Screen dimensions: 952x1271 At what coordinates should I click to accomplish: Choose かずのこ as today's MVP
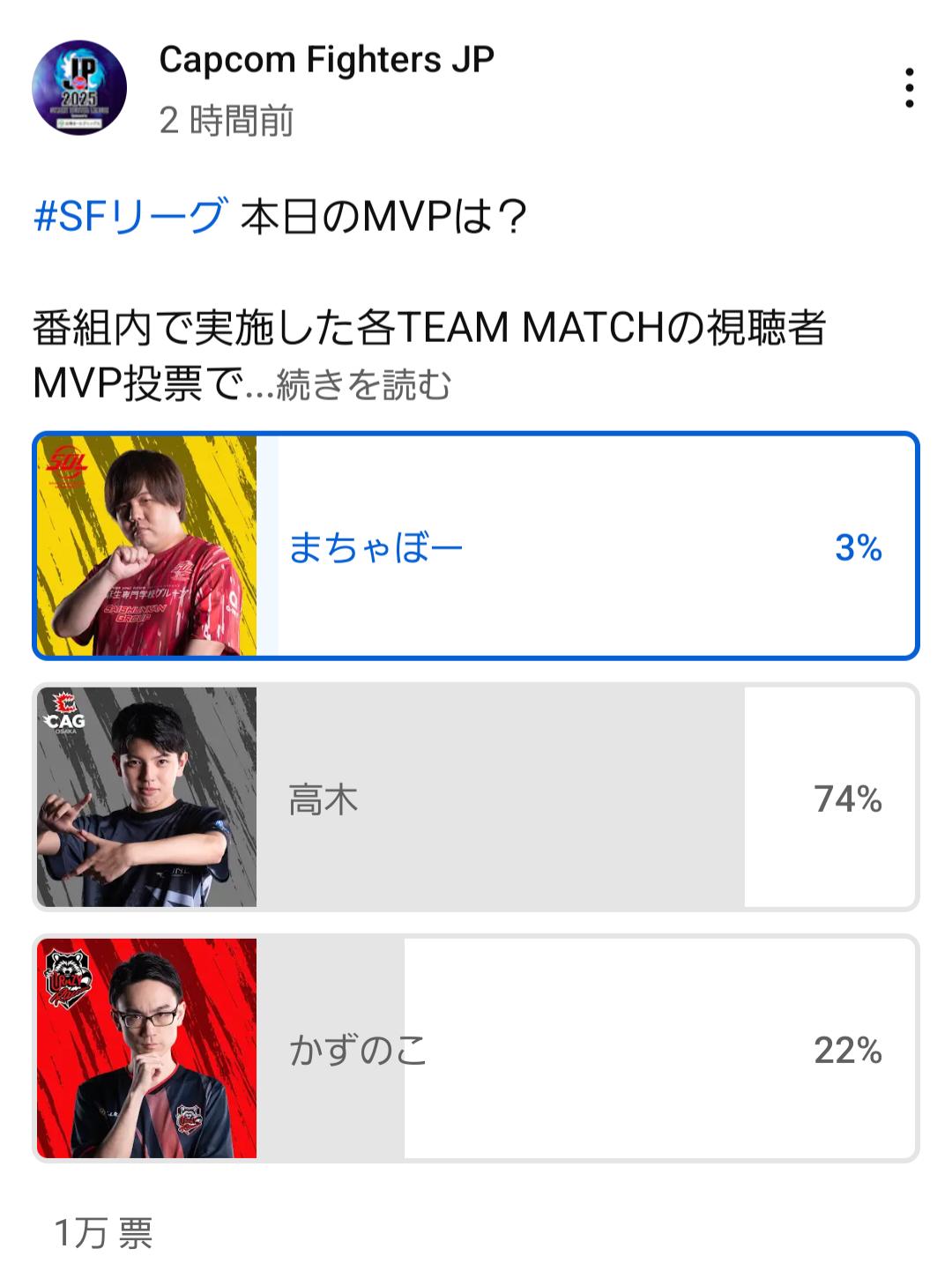pos(476,1049)
